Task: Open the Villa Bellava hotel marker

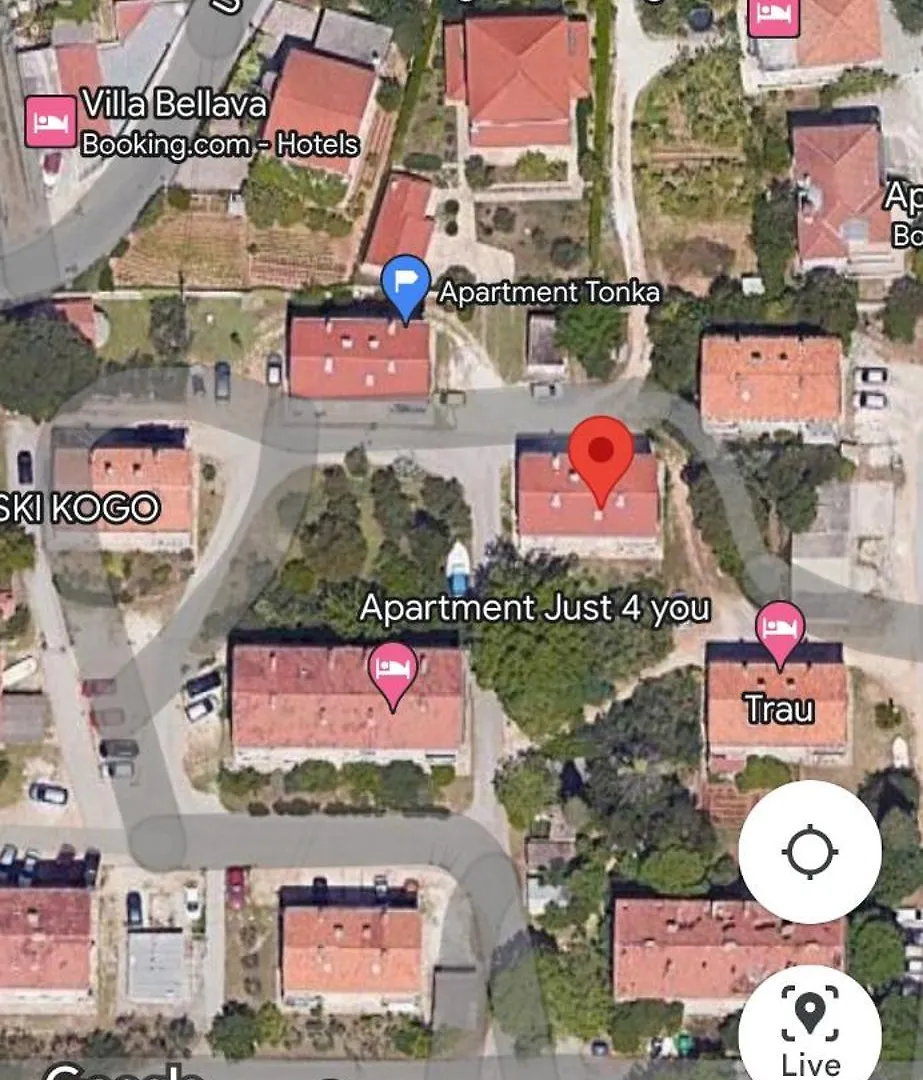Action: pos(50,121)
